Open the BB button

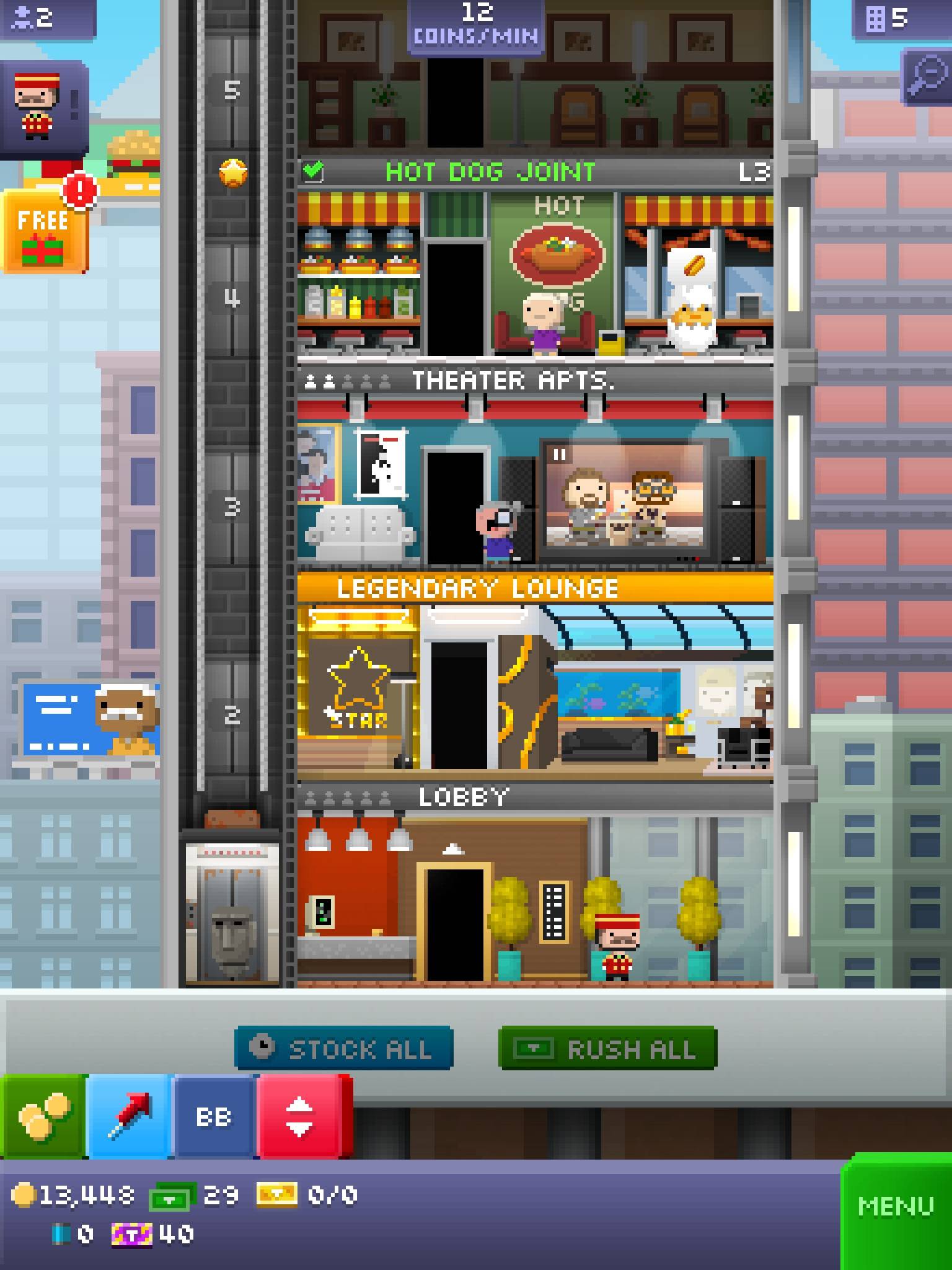click(214, 1117)
